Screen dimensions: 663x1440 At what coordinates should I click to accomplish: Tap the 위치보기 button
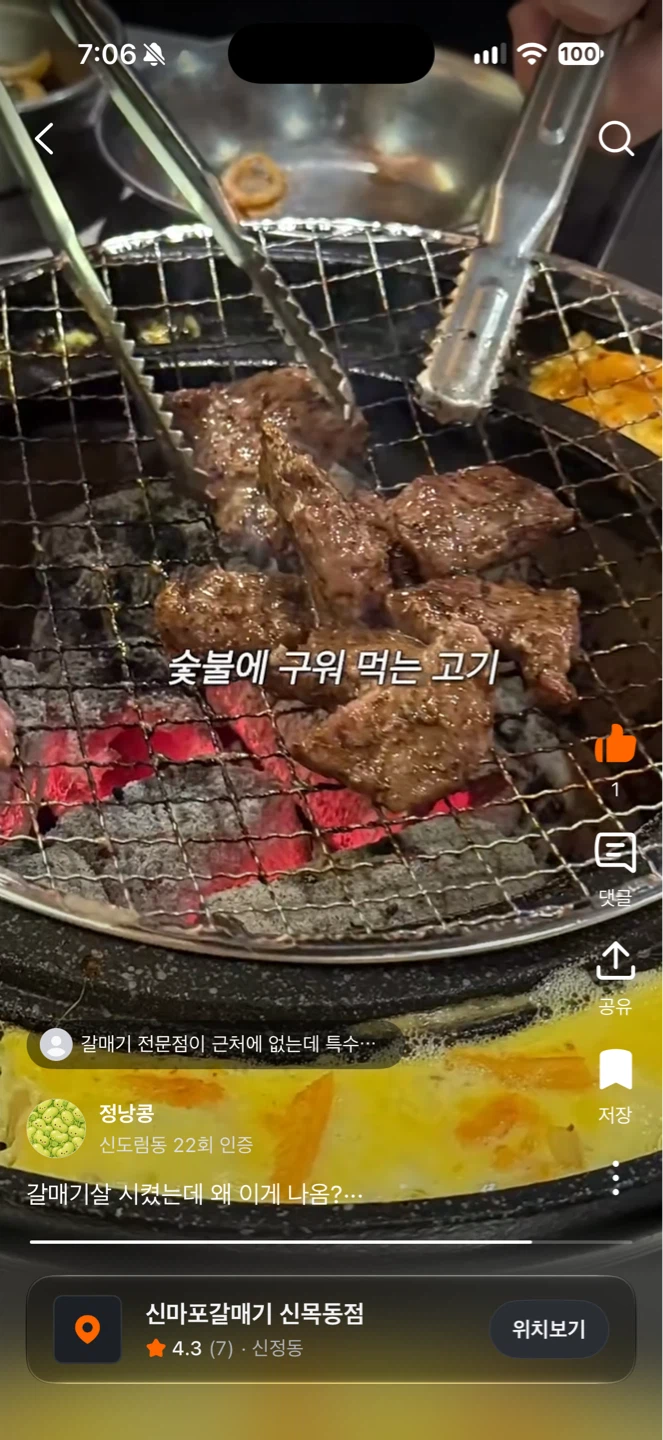pos(549,1329)
